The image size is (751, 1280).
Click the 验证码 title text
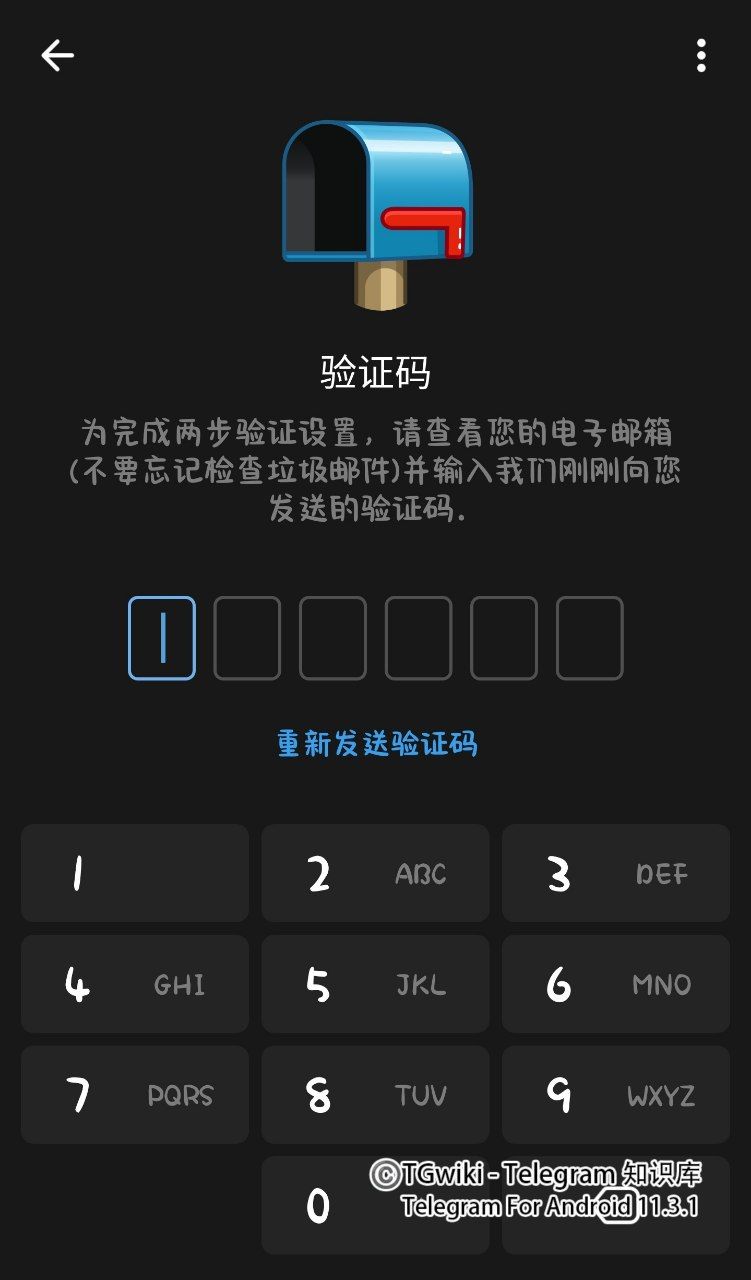tap(375, 368)
